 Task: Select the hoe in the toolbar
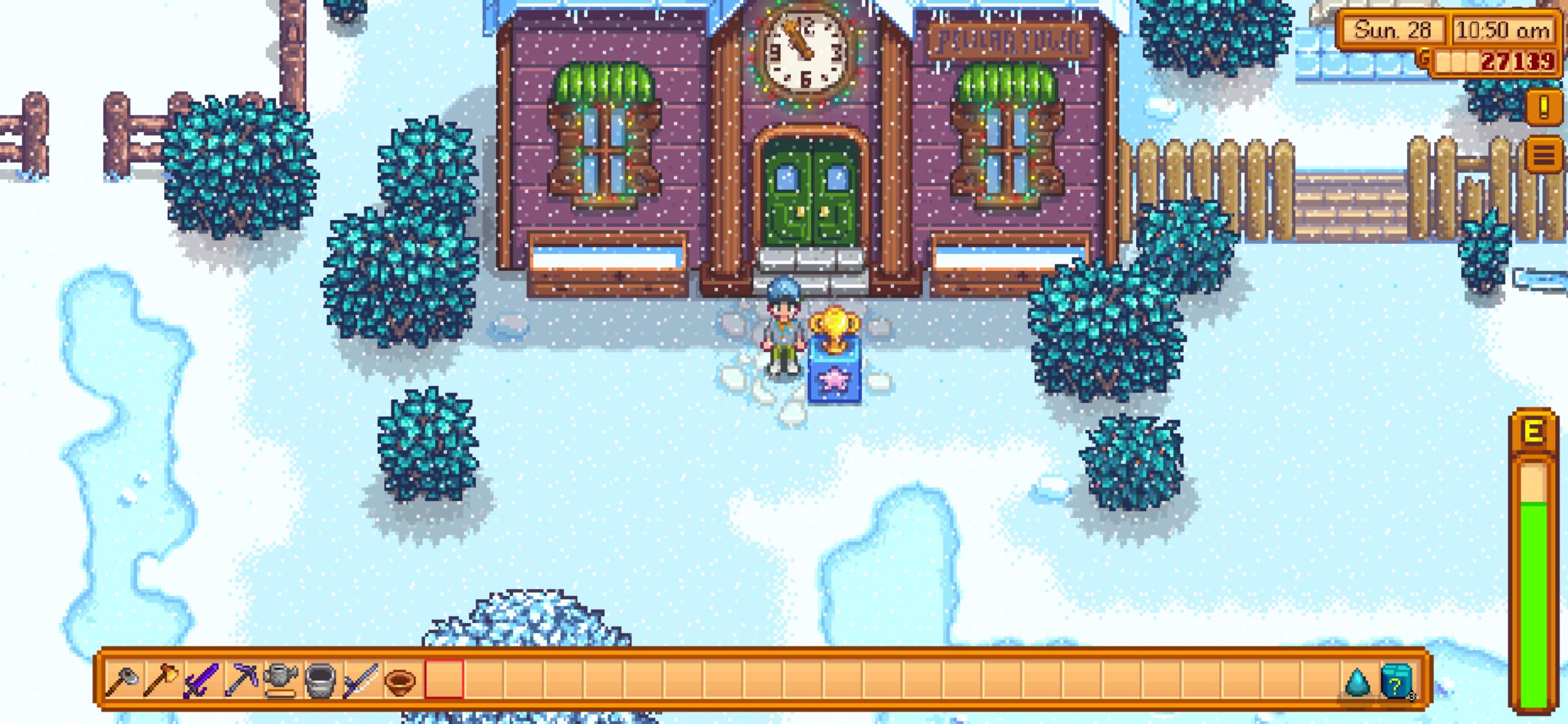pos(122,680)
